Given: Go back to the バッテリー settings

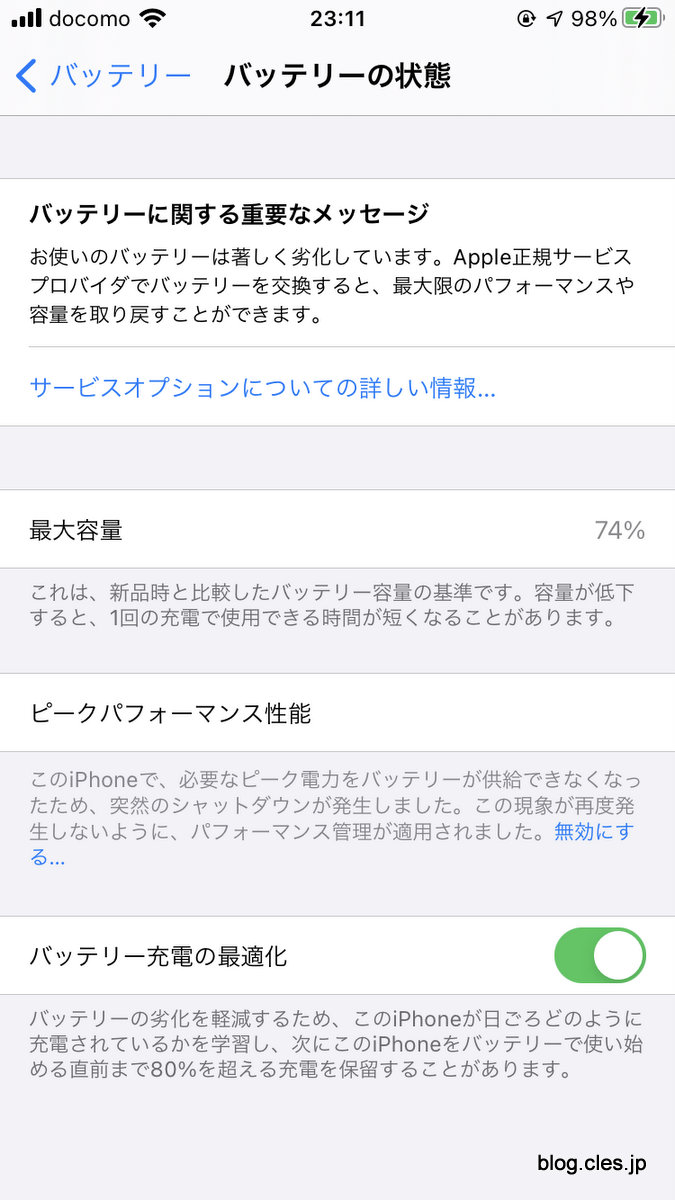Looking at the screenshot, I should click(104, 76).
